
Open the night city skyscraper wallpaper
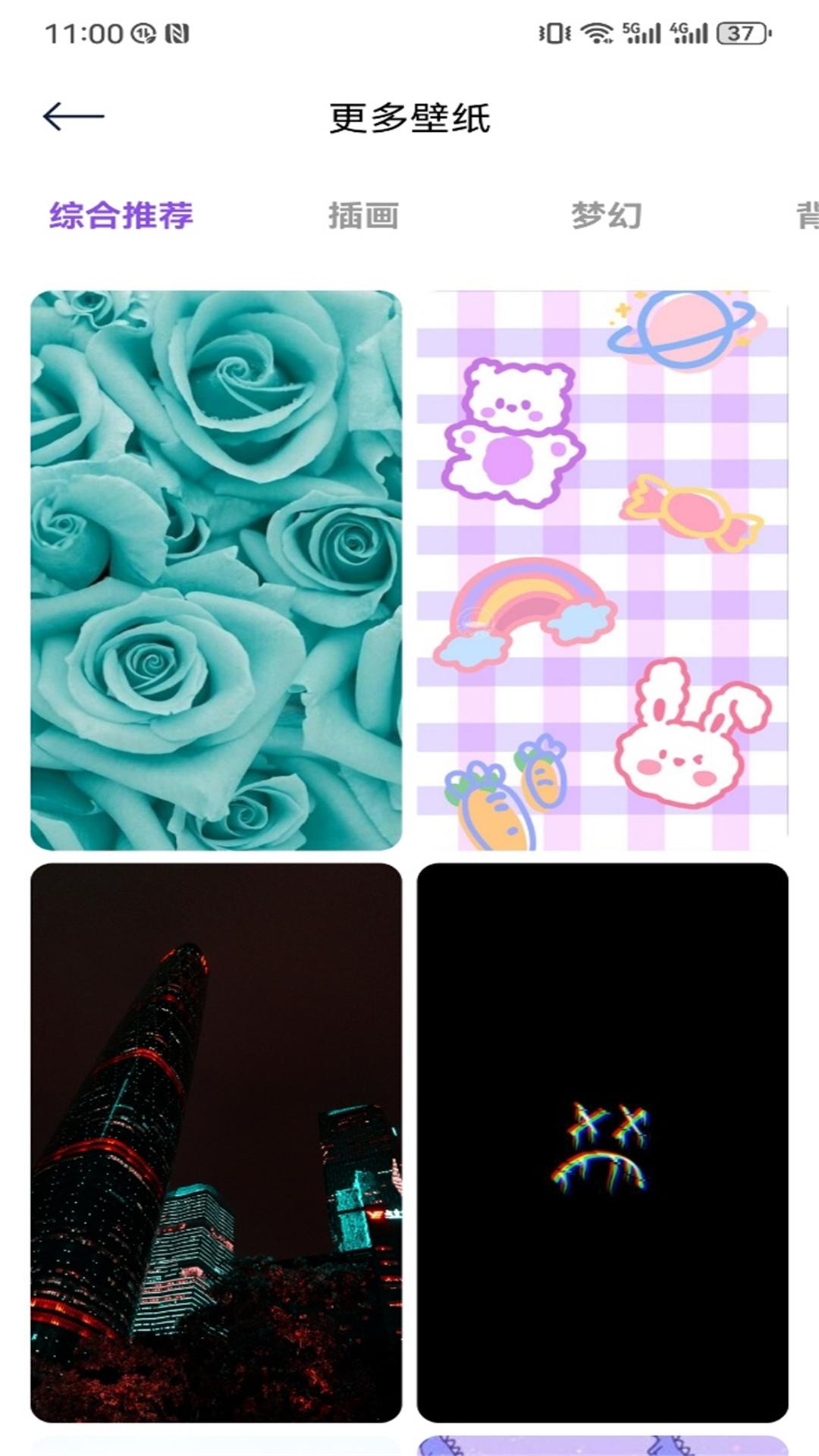click(x=216, y=1142)
